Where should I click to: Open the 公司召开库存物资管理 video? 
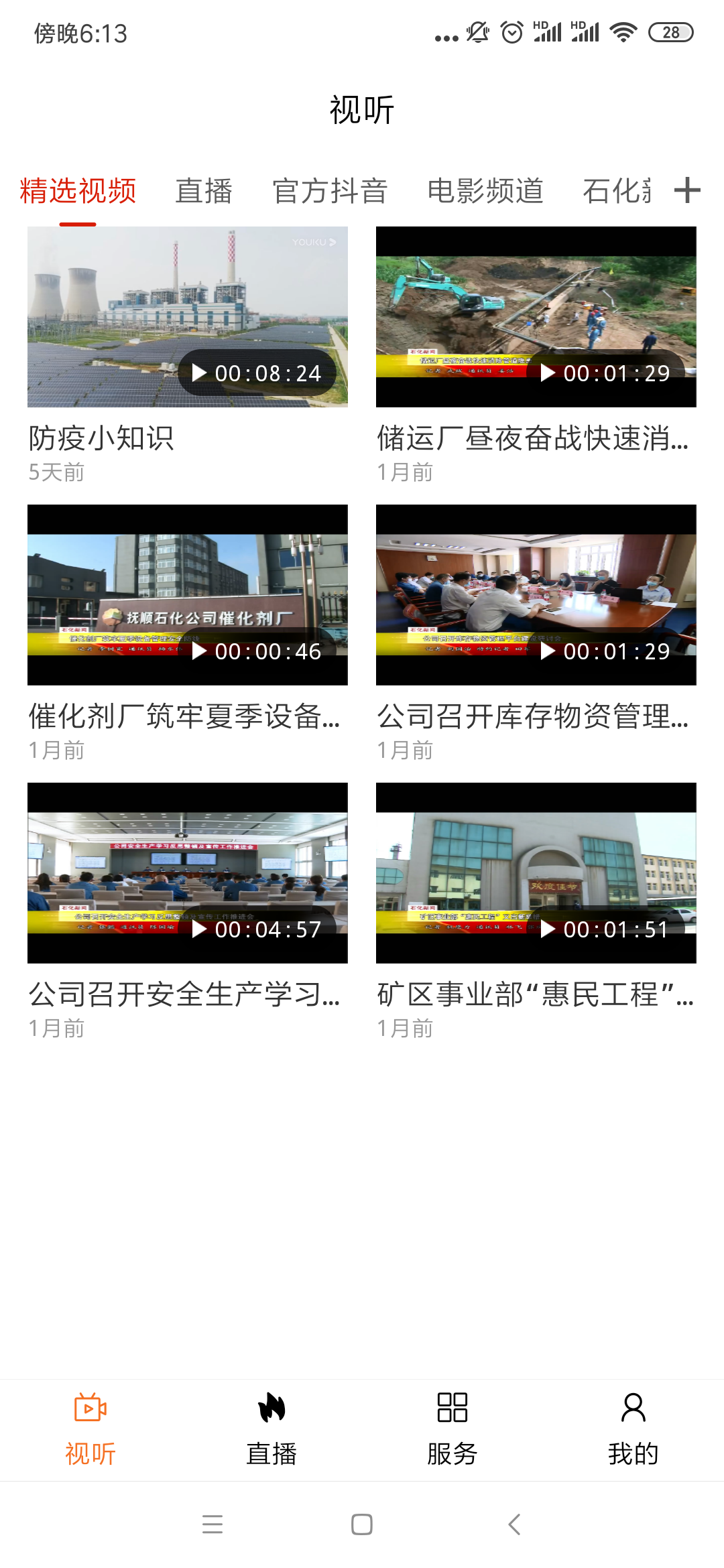(536, 595)
